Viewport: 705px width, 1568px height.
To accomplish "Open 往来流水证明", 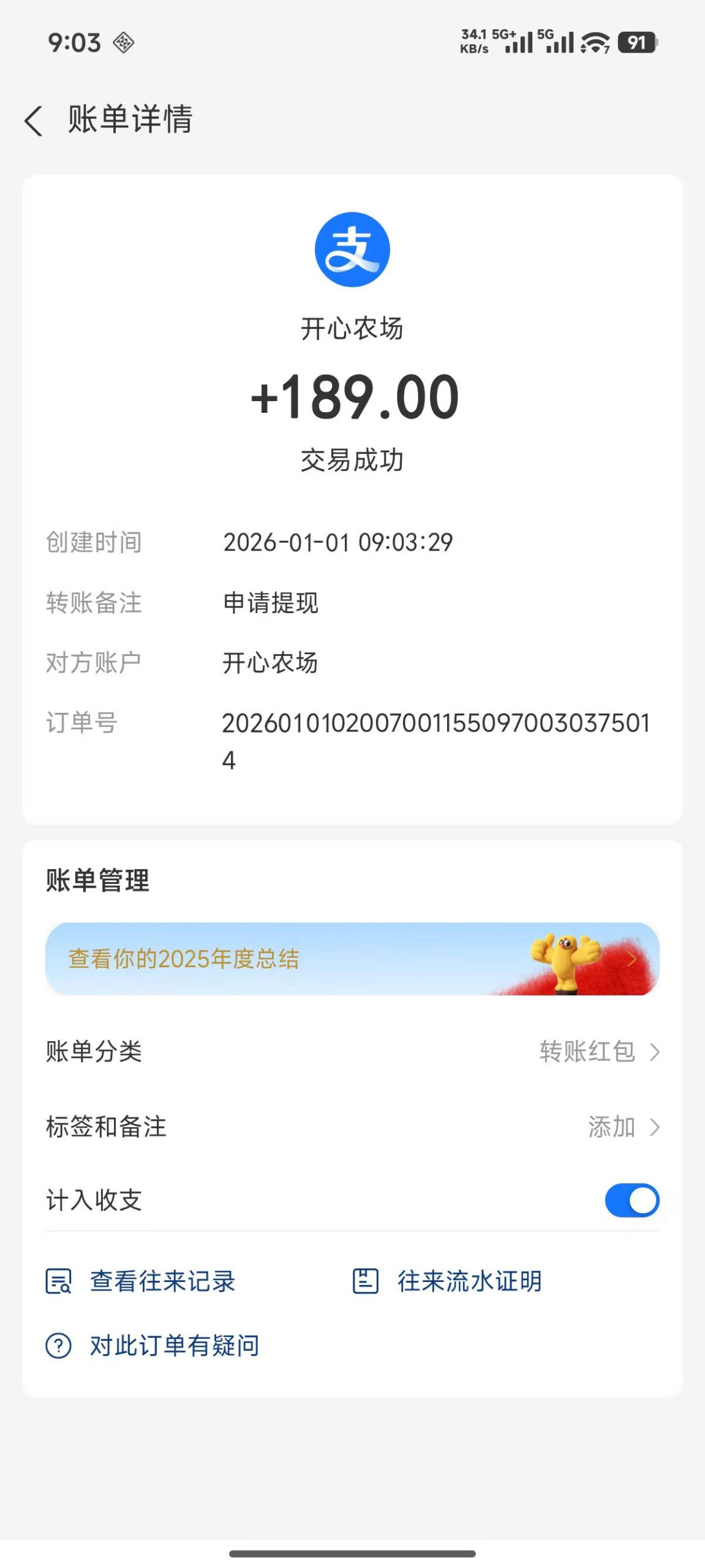I will point(469,1280).
